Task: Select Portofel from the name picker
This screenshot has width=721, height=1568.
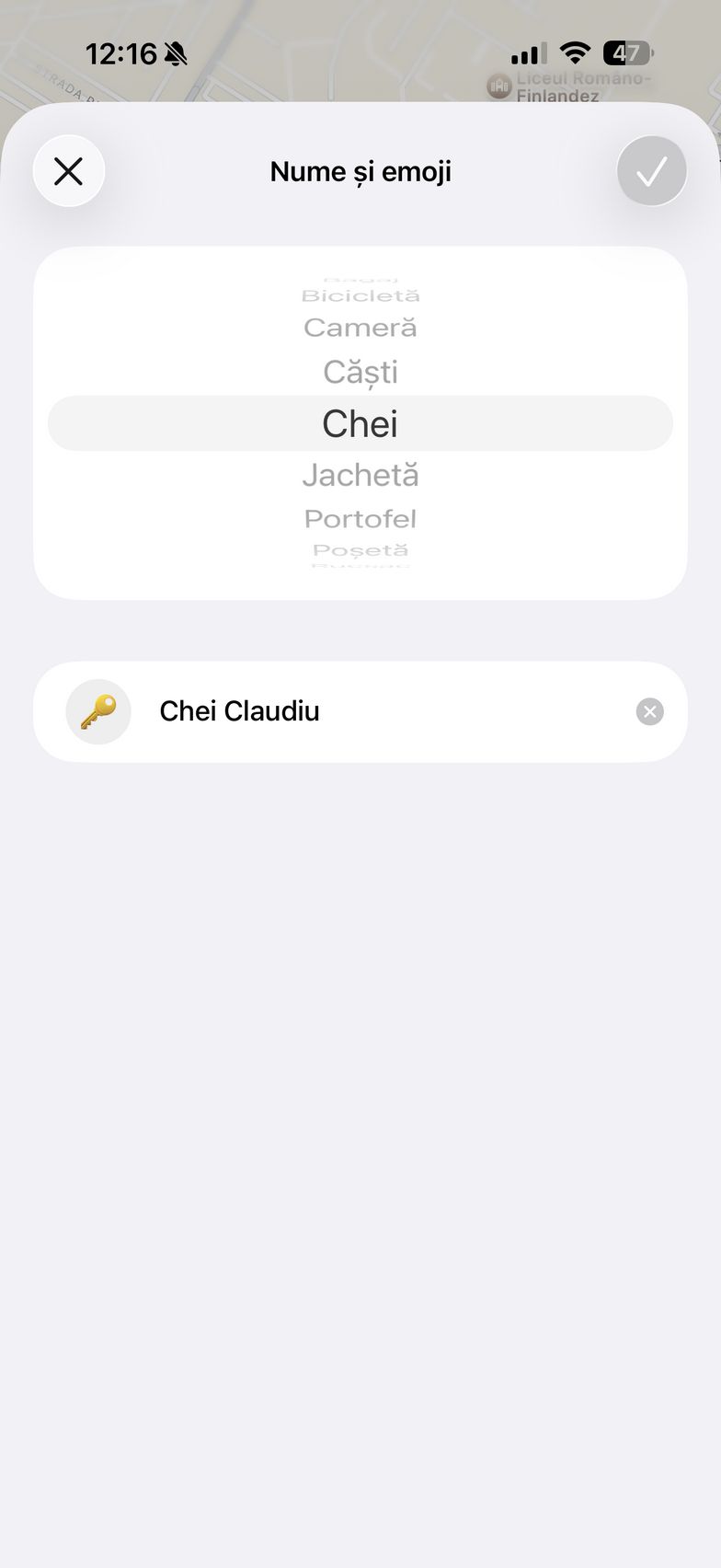Action: coord(360,519)
